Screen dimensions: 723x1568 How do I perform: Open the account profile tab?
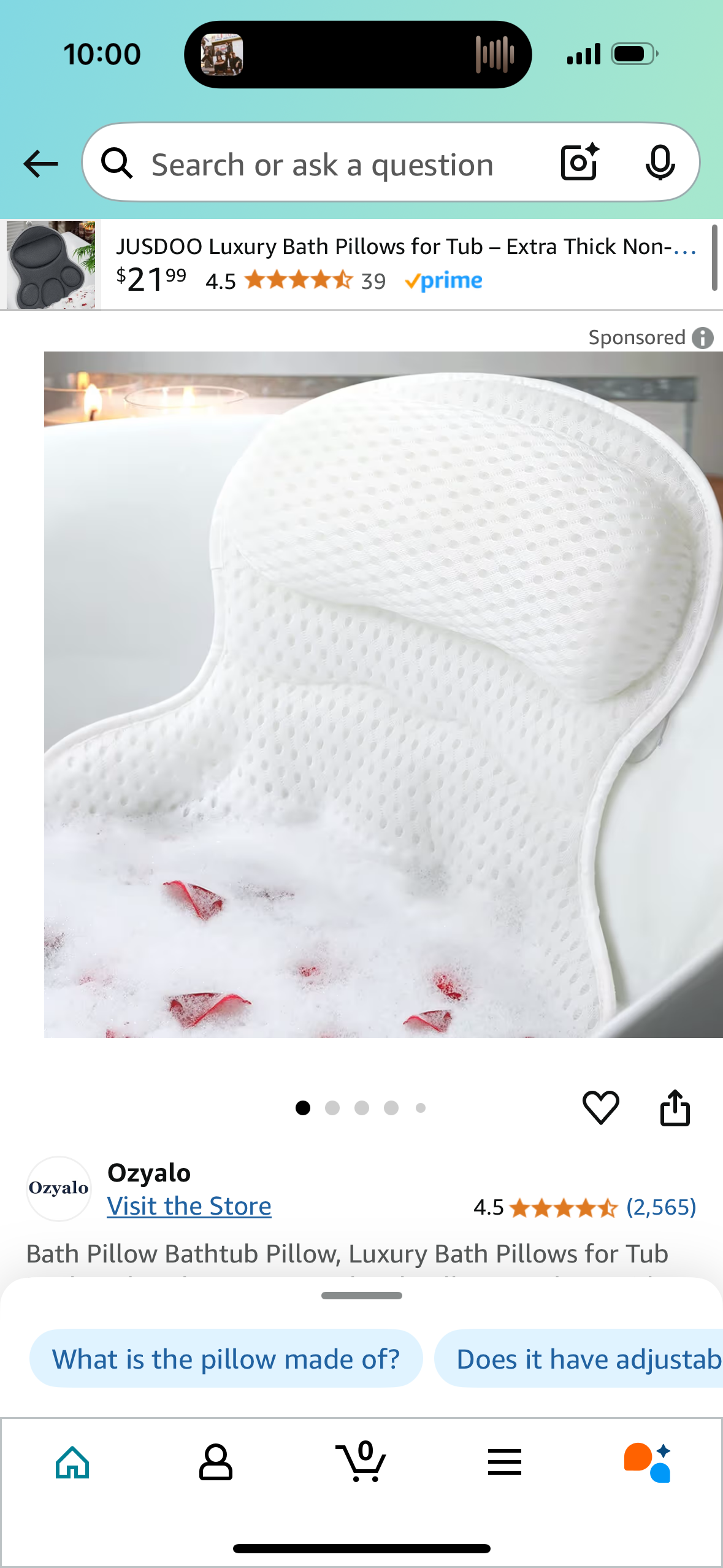(216, 1462)
